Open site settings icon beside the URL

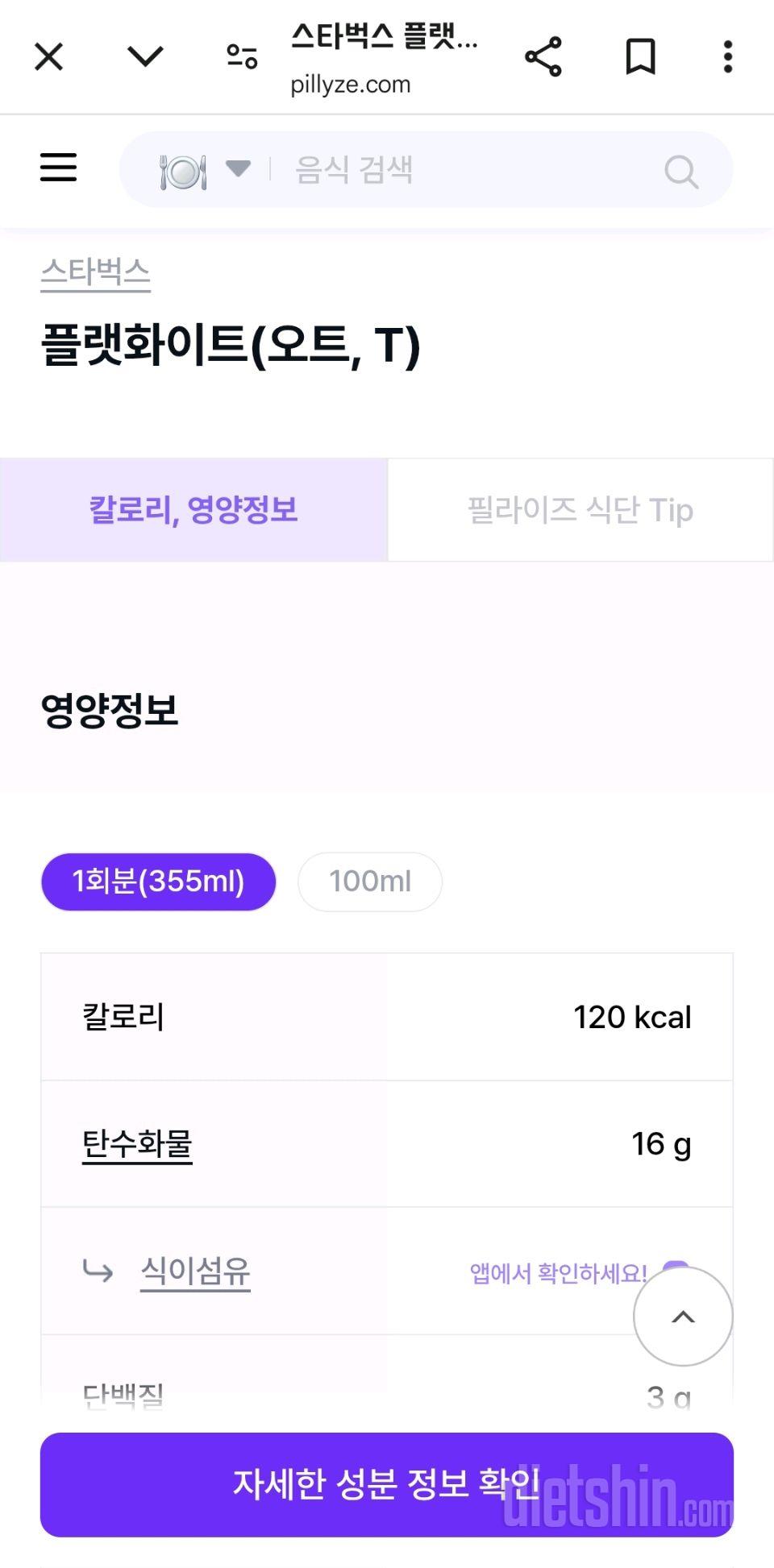coord(242,56)
